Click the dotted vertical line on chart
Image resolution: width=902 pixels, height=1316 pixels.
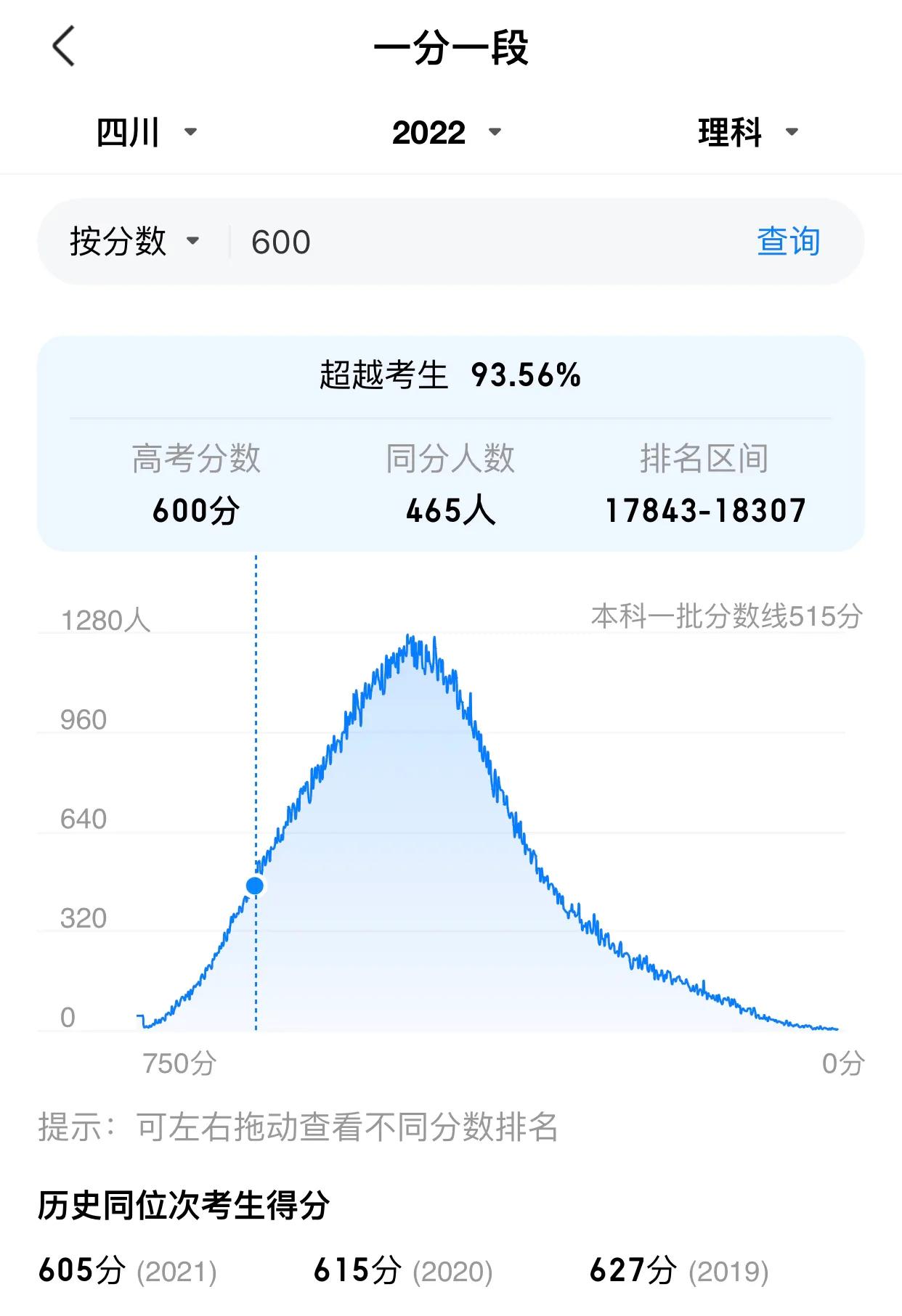256,798
